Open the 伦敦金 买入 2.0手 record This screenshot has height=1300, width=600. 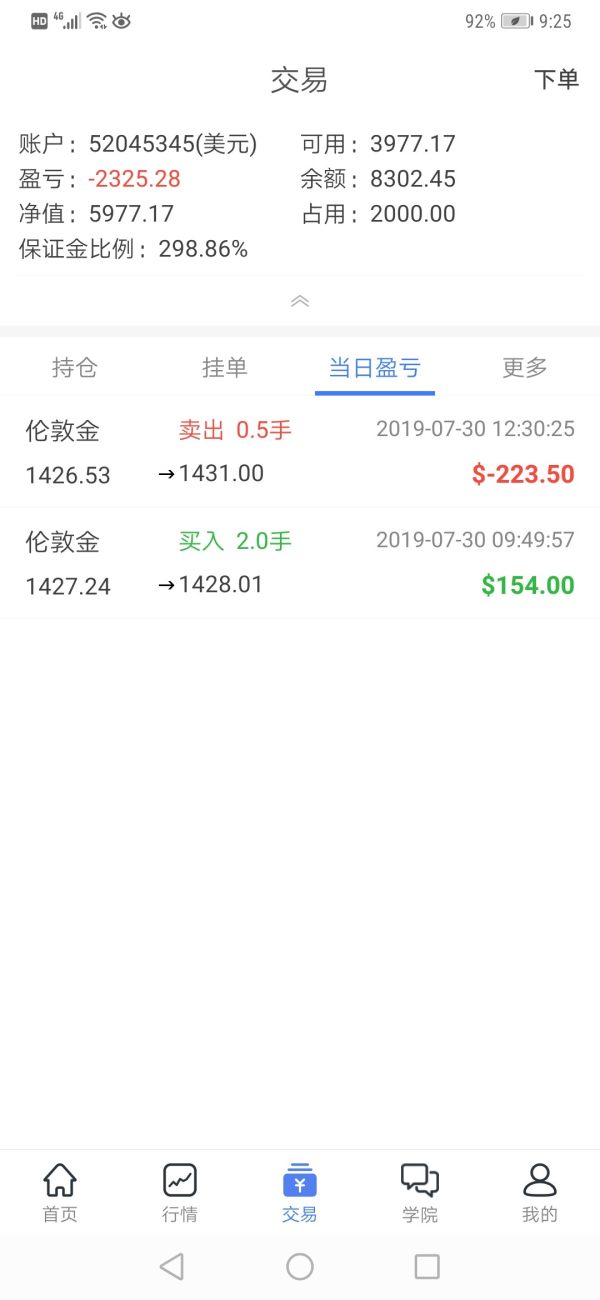tap(300, 563)
